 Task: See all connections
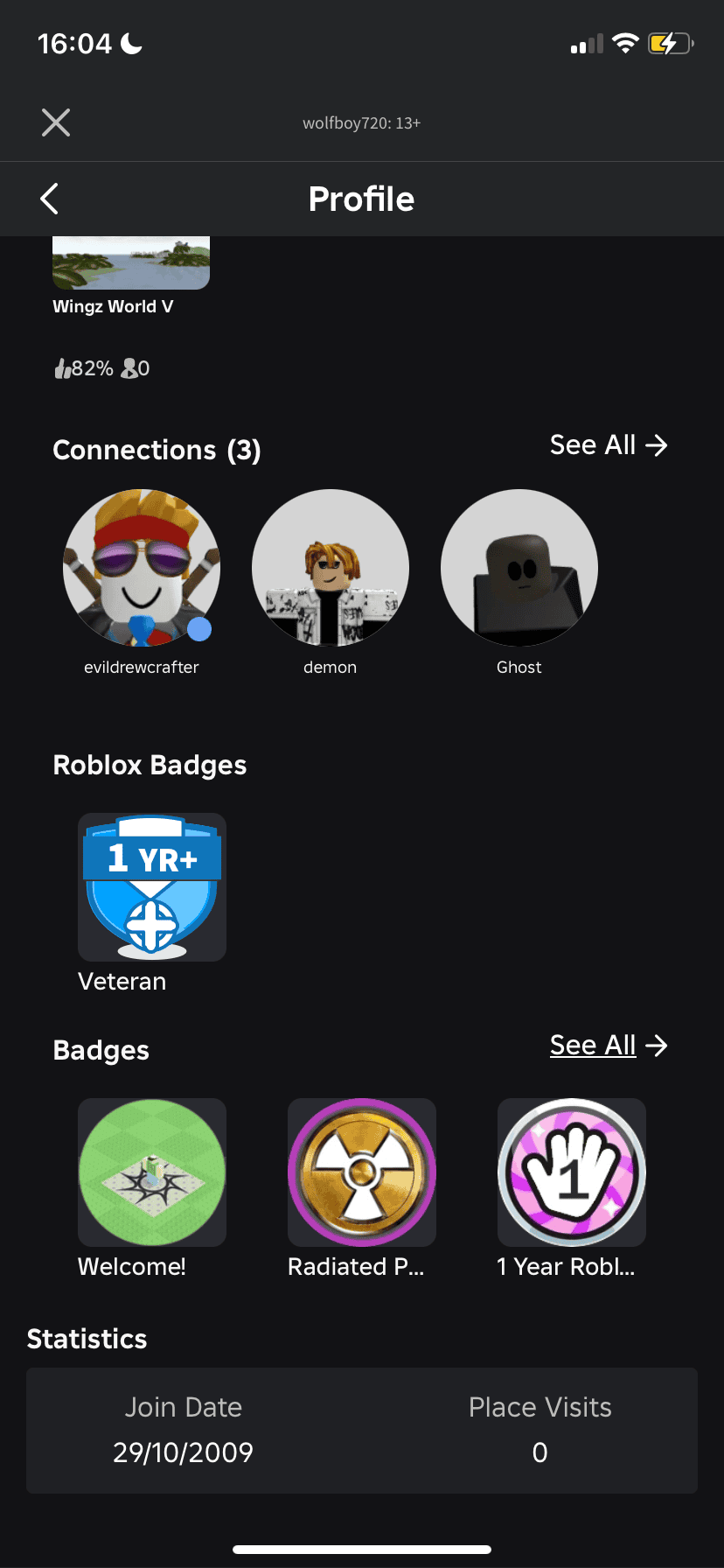[608, 445]
